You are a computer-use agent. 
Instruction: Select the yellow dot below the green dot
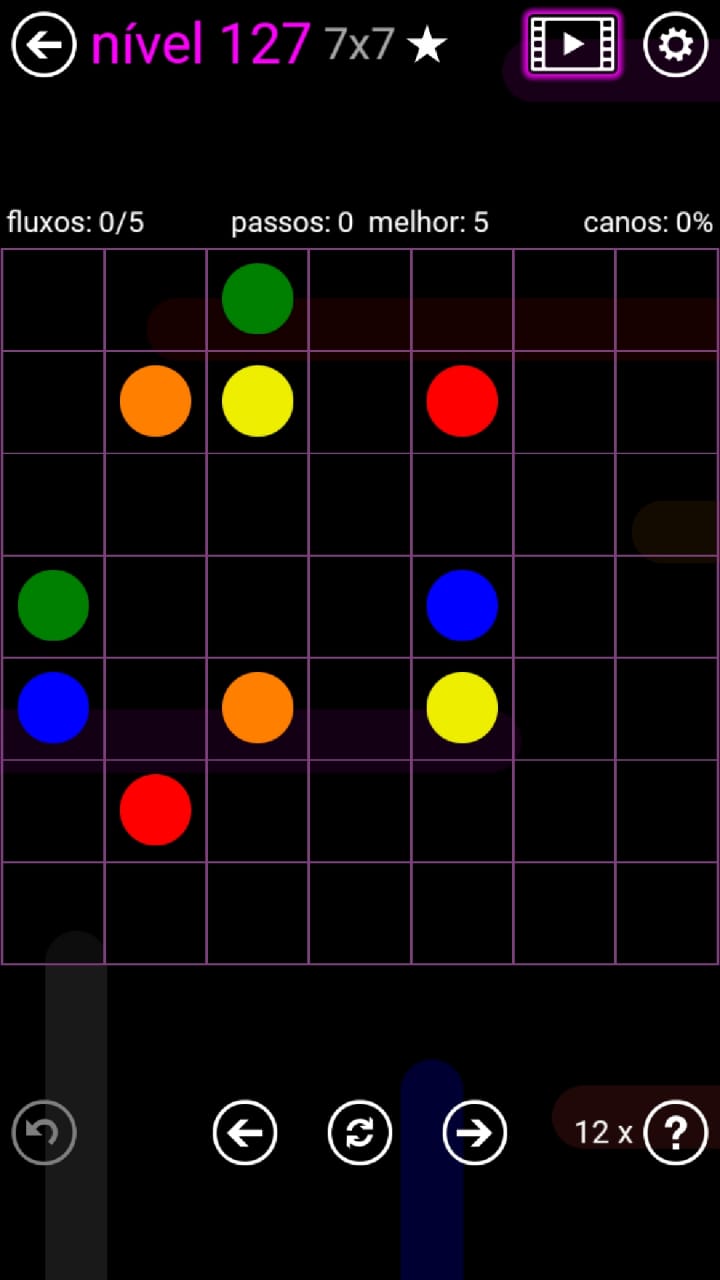(257, 401)
